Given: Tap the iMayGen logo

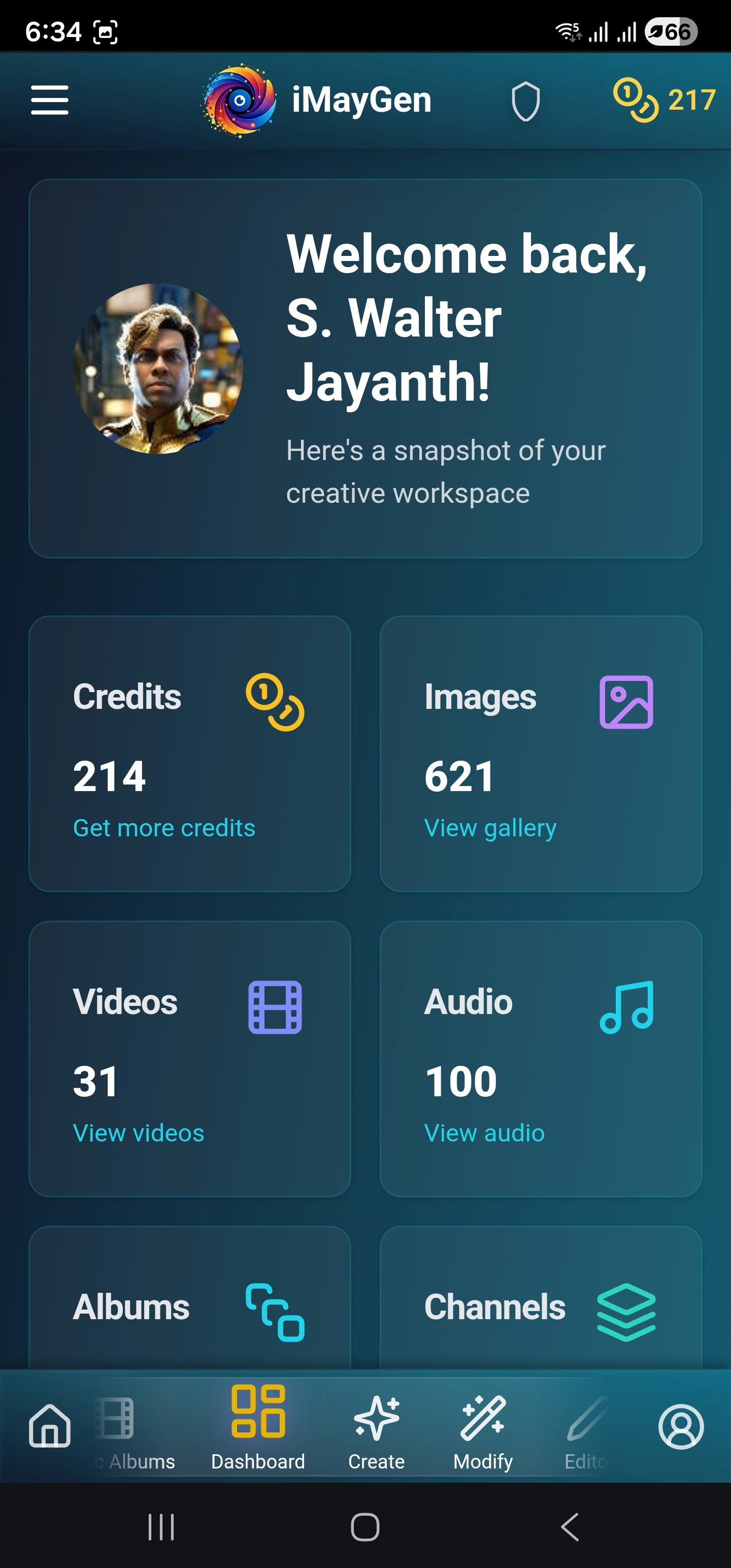Looking at the screenshot, I should (240, 101).
